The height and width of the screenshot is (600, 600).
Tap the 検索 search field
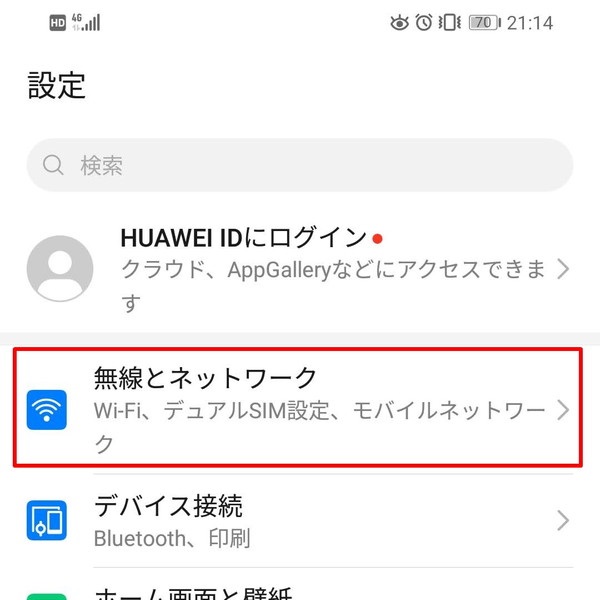click(x=300, y=165)
